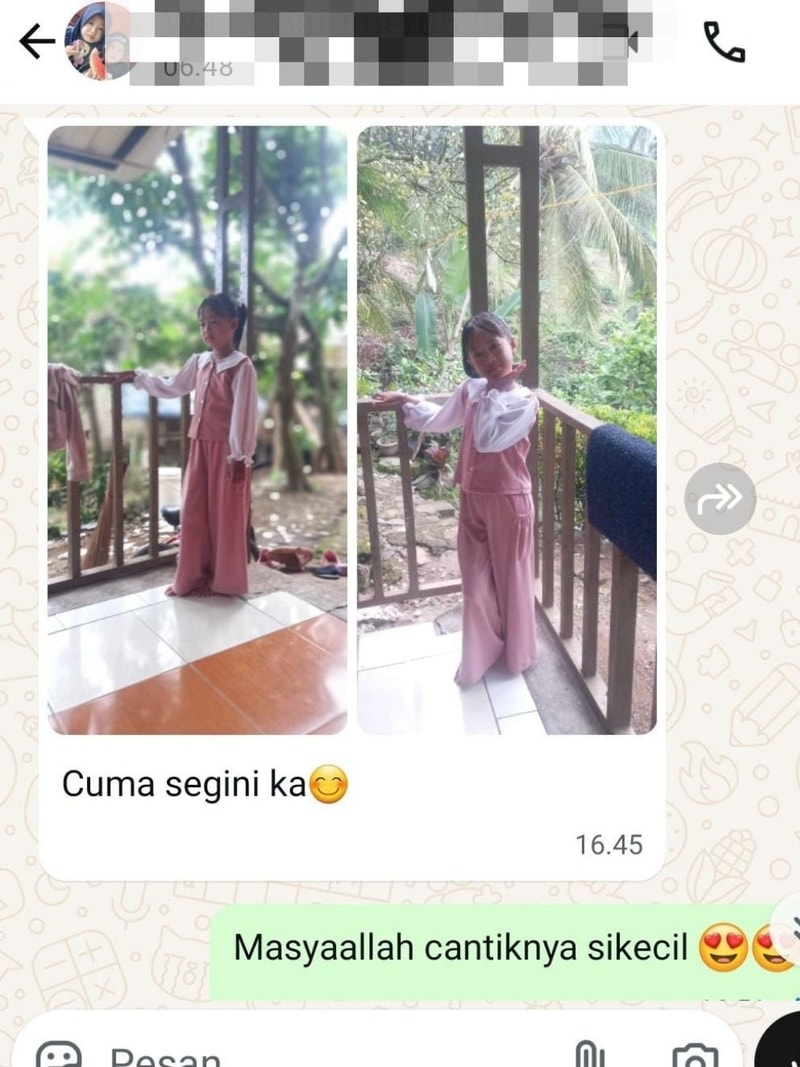
Task: Start a voice call with this contact
Action: 724,42
